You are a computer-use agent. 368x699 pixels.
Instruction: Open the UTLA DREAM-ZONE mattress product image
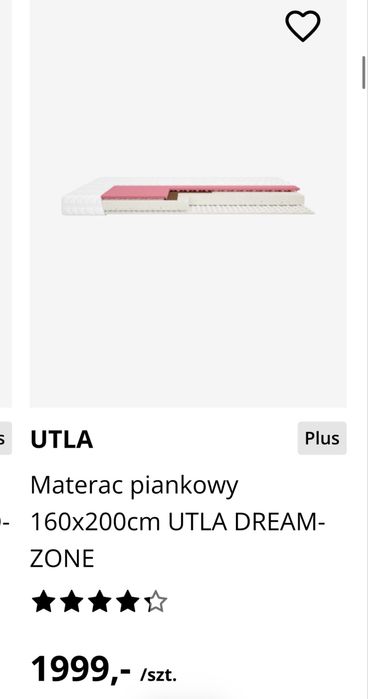tap(188, 204)
